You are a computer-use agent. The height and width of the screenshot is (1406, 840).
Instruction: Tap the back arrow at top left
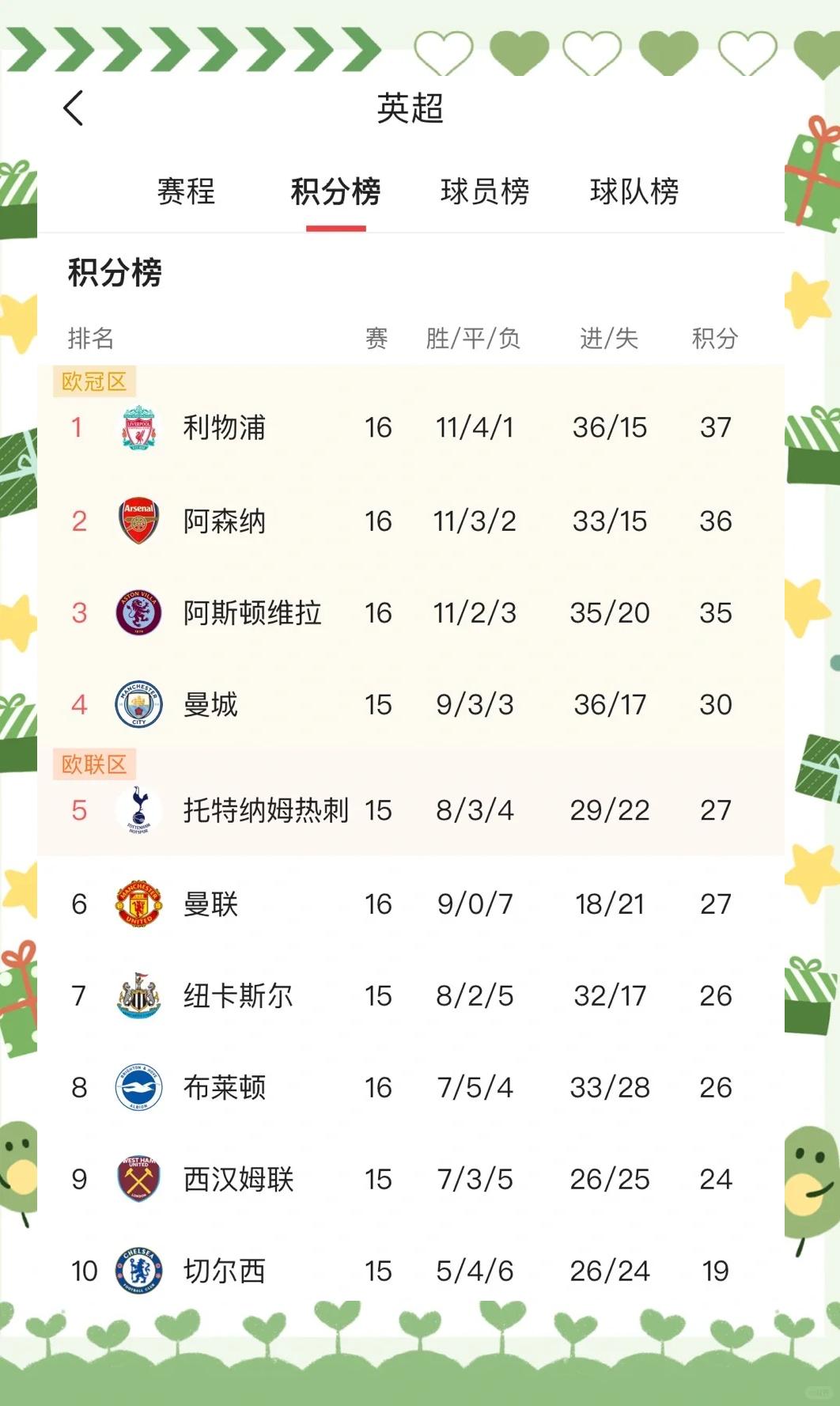[x=73, y=108]
